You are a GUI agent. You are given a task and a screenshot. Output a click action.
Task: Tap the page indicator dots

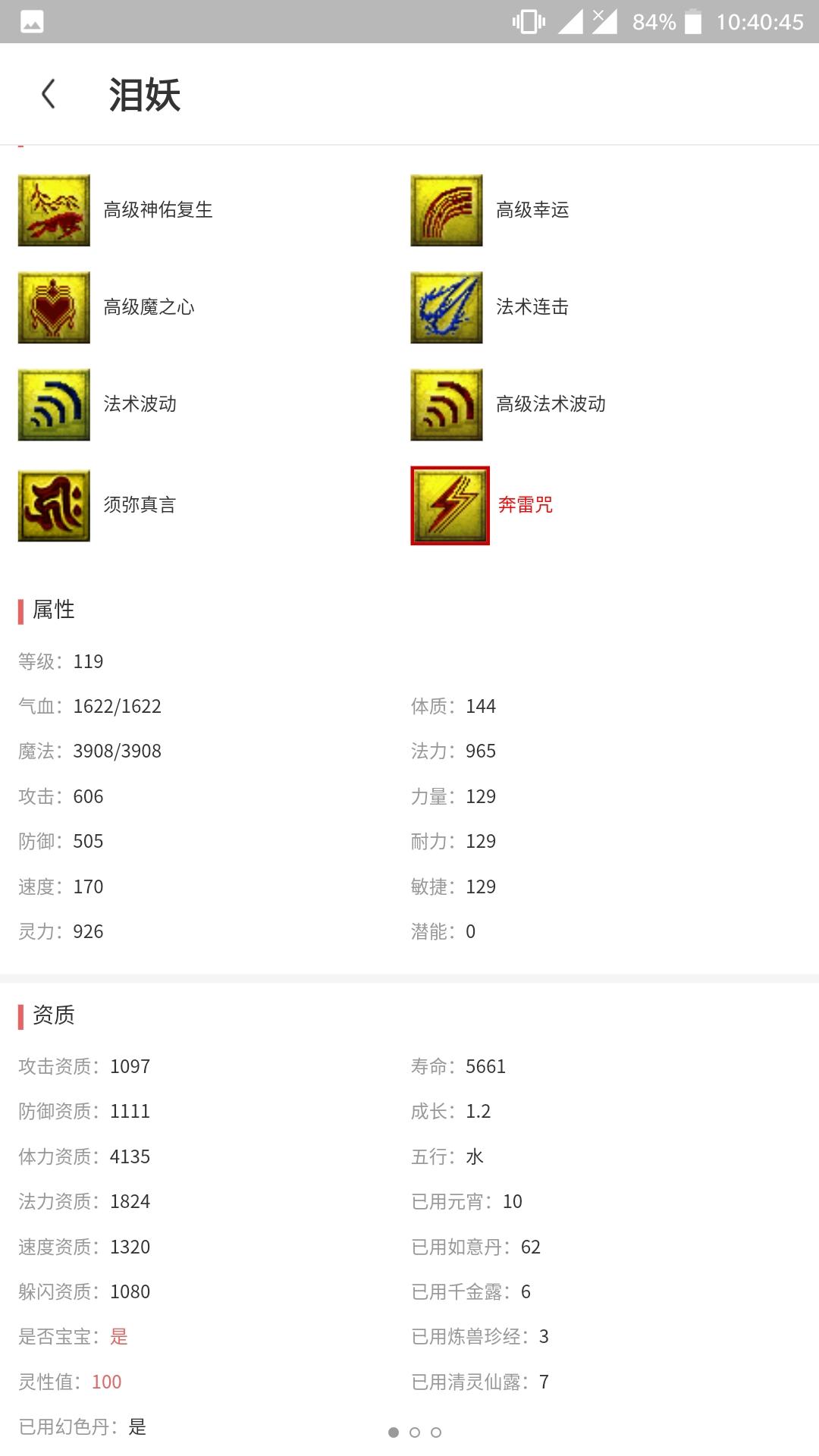click(x=414, y=1432)
